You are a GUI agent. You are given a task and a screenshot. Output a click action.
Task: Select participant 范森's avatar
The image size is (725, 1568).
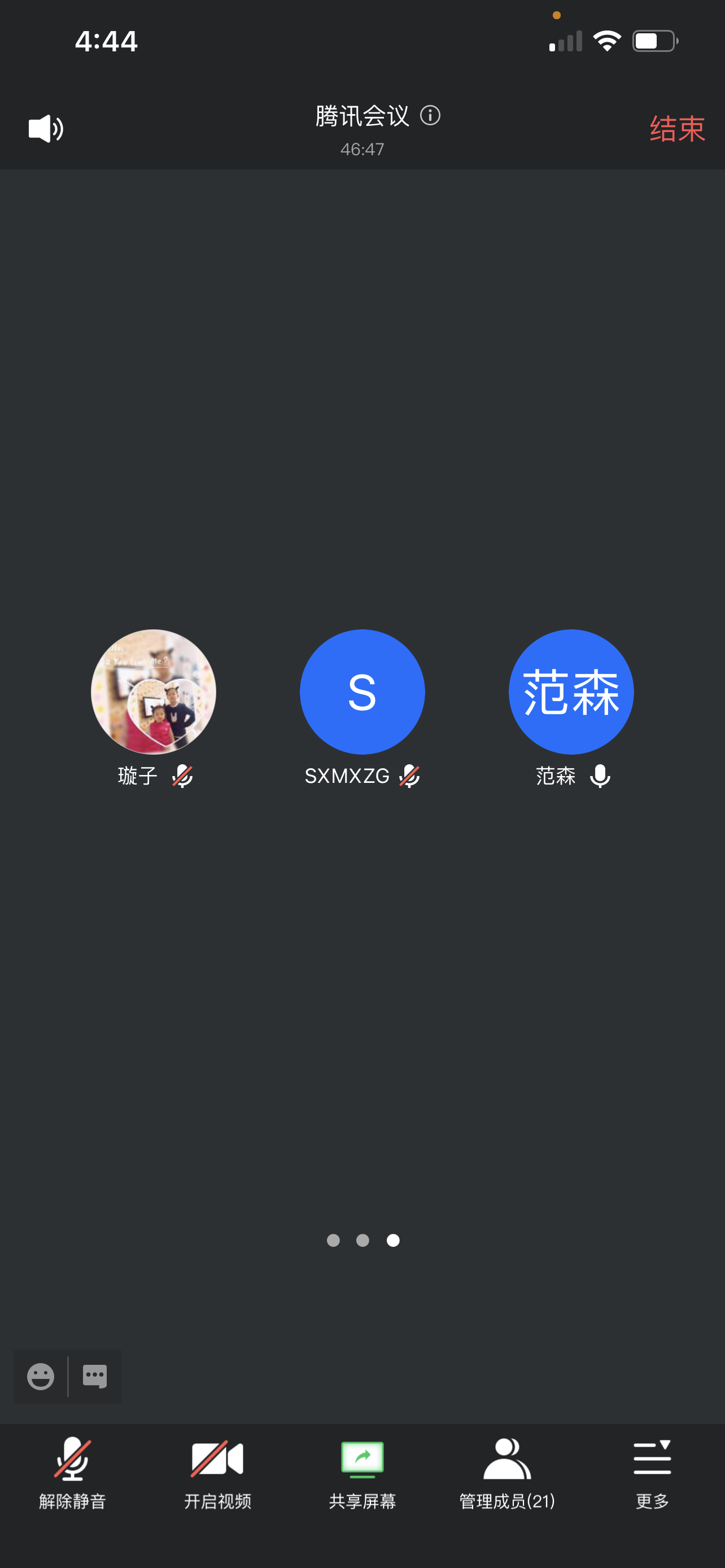click(x=571, y=691)
